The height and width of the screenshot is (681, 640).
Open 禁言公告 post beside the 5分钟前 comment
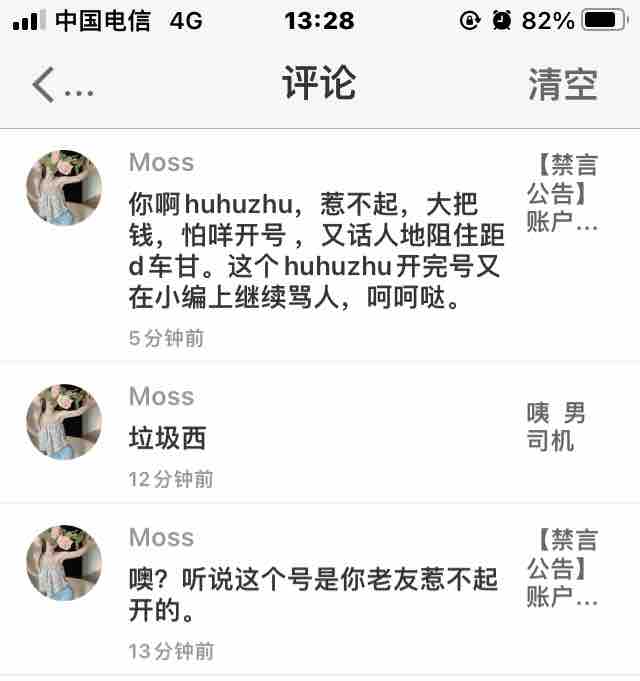pos(563,191)
